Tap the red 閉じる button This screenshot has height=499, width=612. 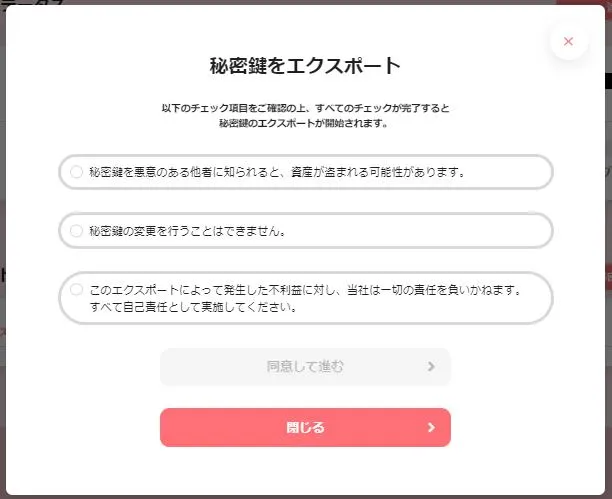tap(305, 428)
